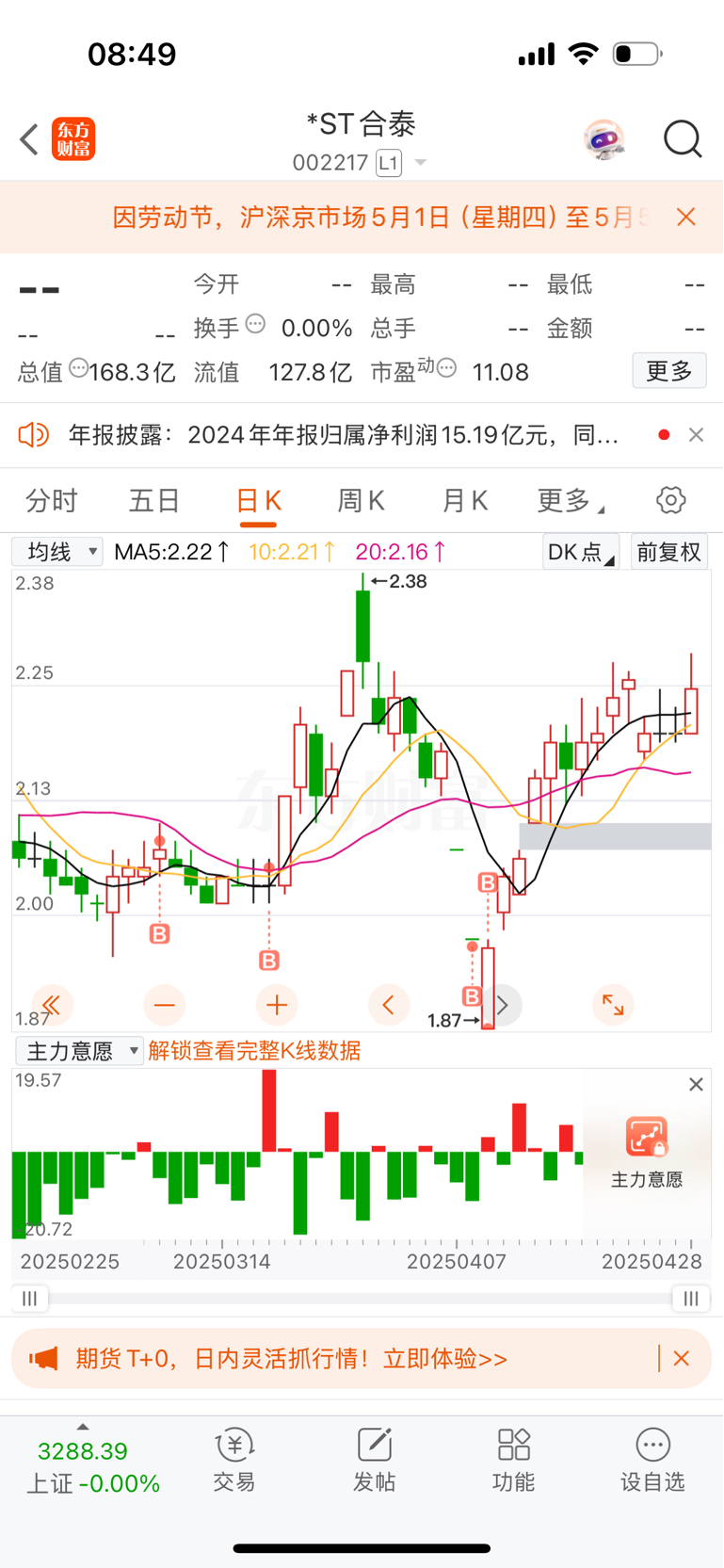Viewport: 724px width, 1568px height.
Task: Go back using the top-left arrow
Action: [x=29, y=139]
